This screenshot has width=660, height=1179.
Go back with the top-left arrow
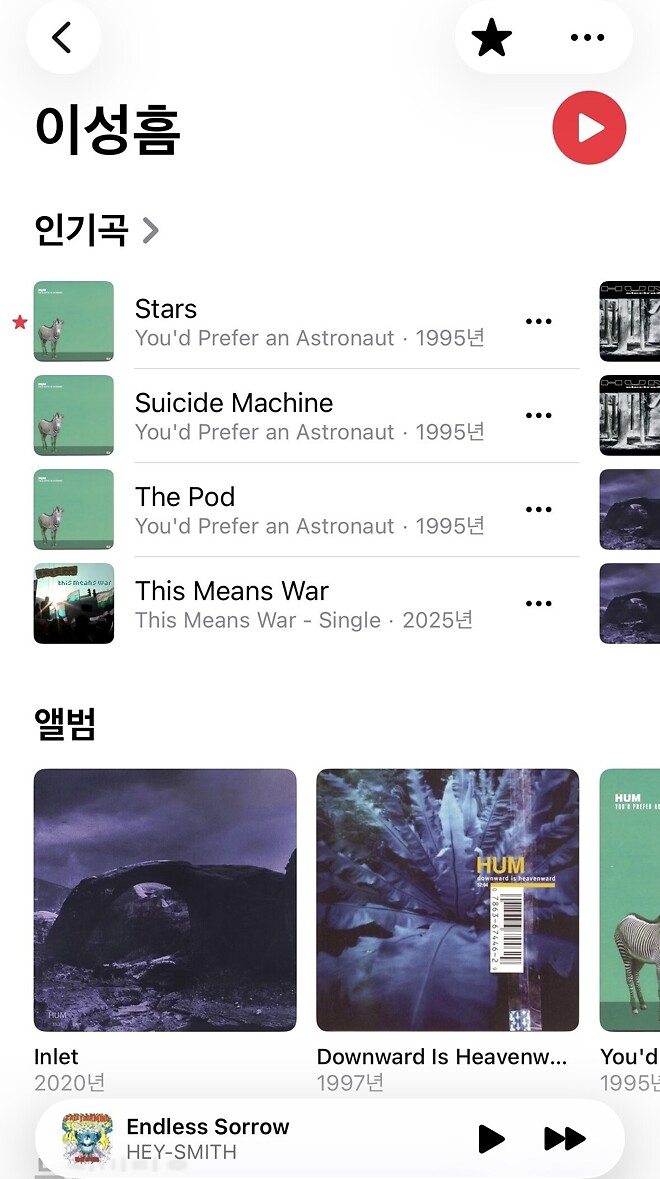63,37
